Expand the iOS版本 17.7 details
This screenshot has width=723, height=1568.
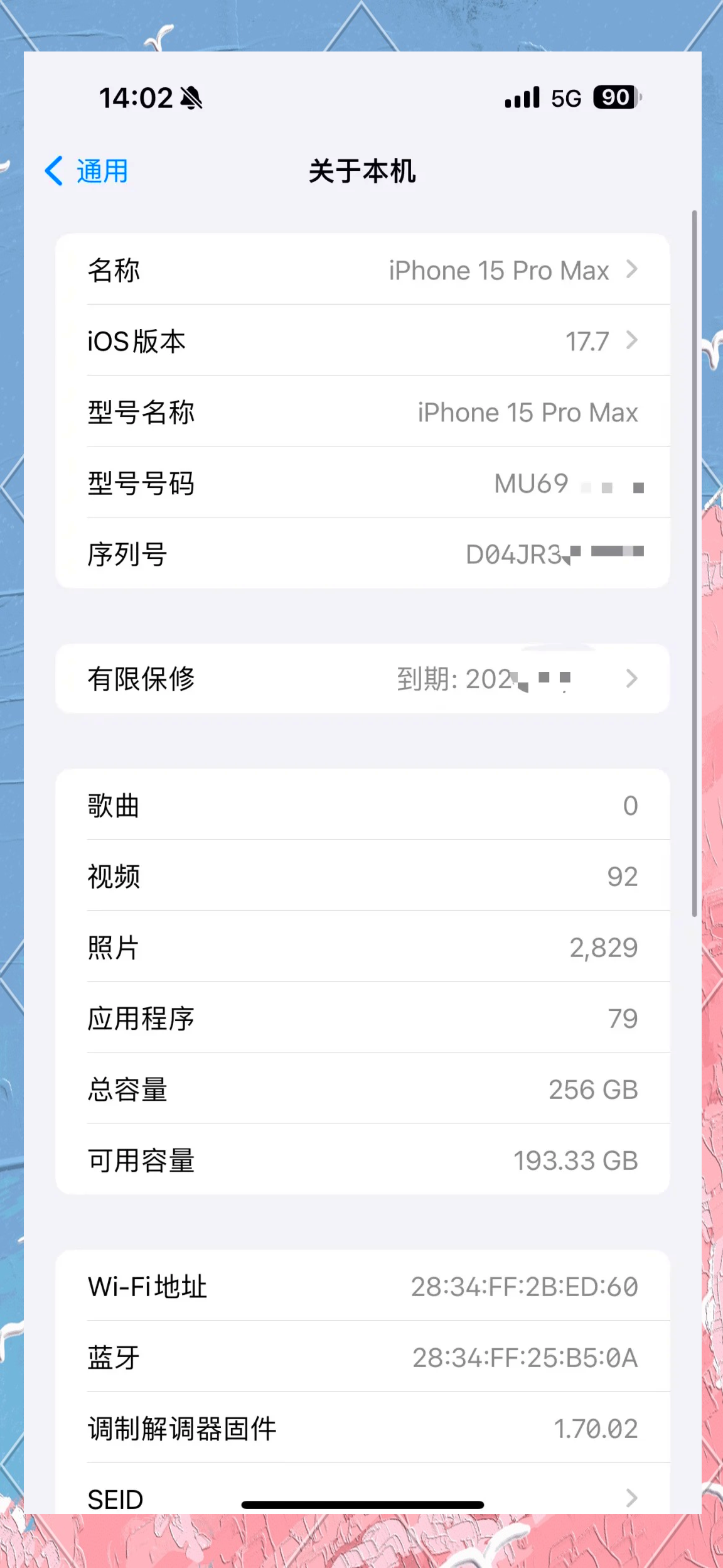click(x=361, y=340)
